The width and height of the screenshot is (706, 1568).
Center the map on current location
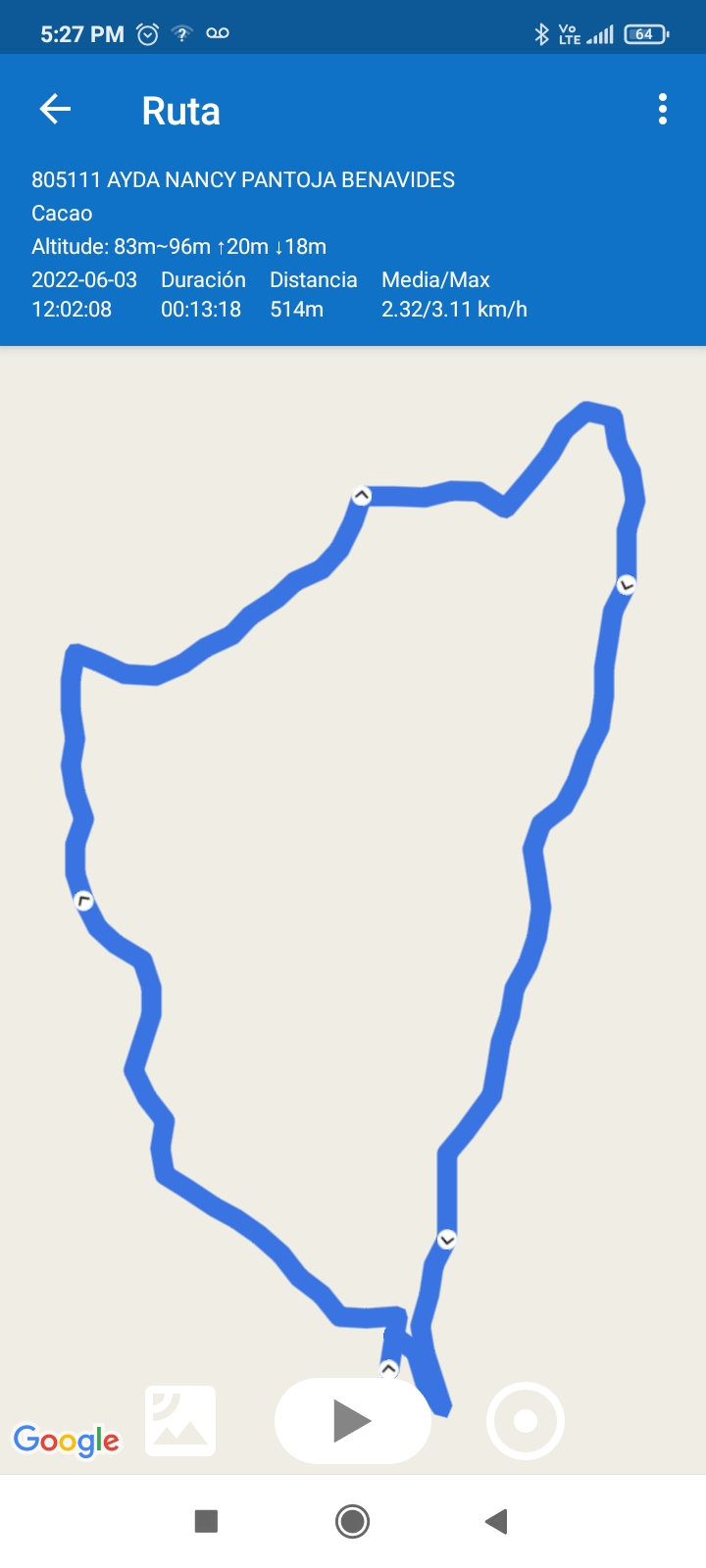click(526, 1421)
